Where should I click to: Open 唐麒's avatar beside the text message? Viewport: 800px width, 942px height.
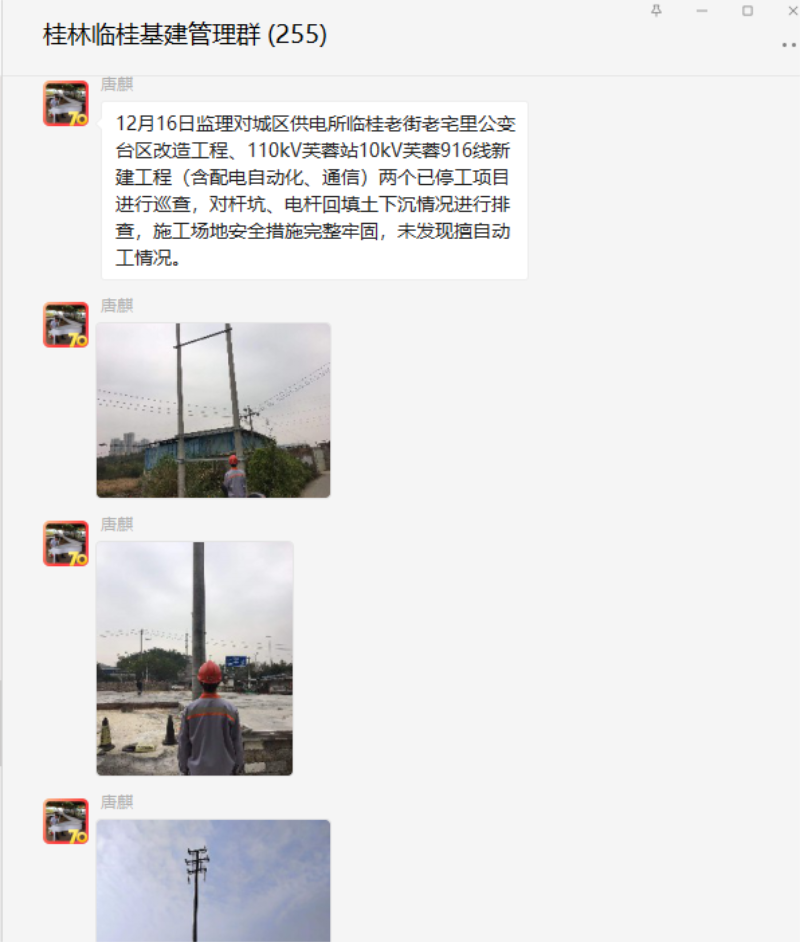66,104
